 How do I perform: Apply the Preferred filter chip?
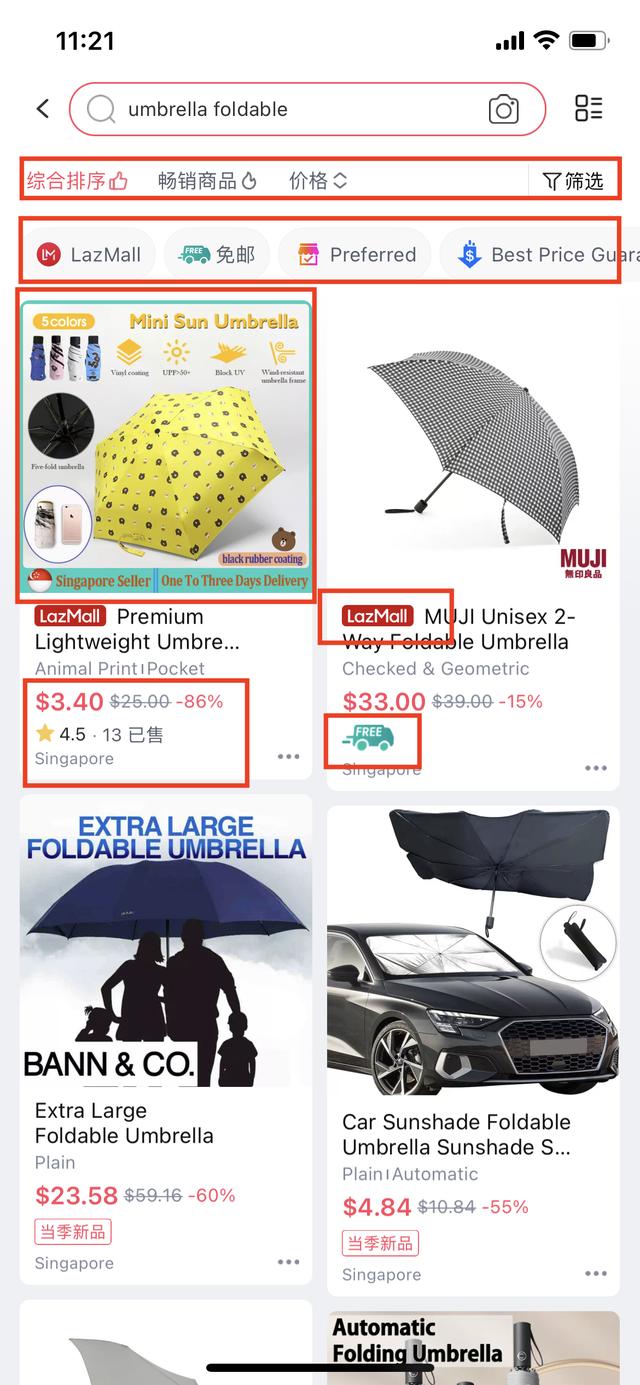click(x=356, y=255)
